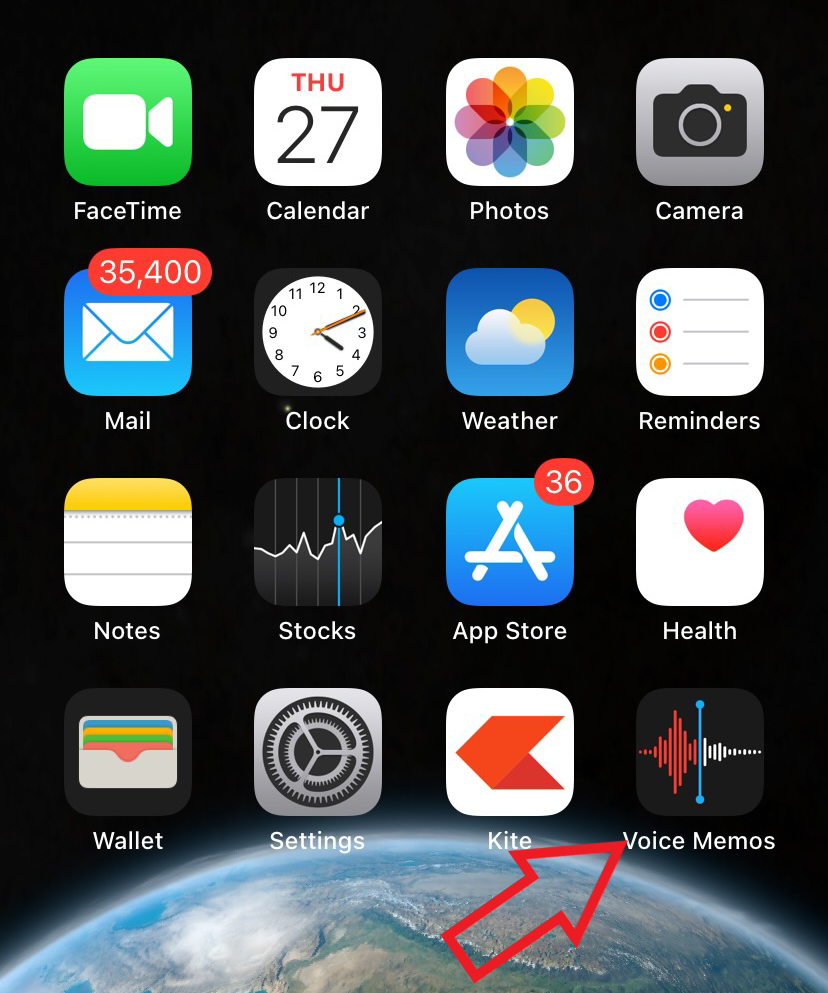Open the Settings app
828x993 pixels.
(318, 752)
